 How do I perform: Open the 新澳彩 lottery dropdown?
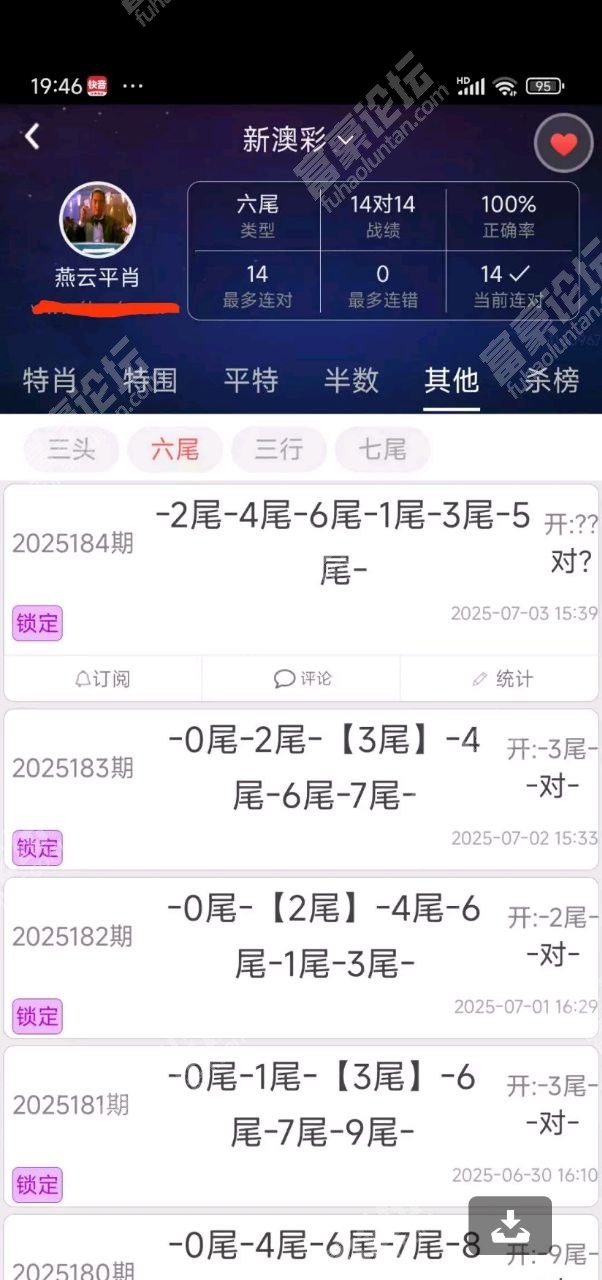(299, 139)
